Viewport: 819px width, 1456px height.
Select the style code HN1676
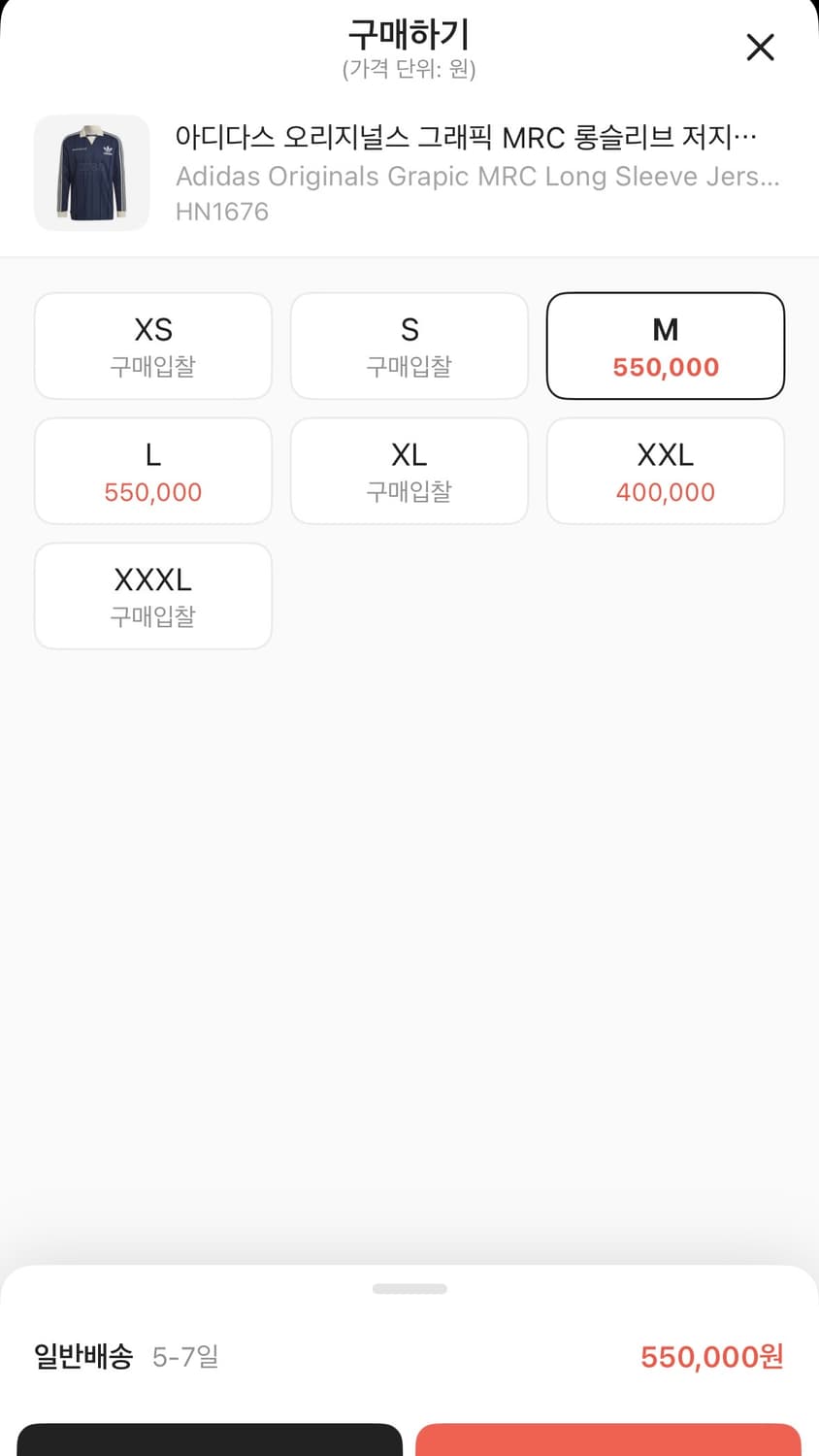tap(221, 211)
